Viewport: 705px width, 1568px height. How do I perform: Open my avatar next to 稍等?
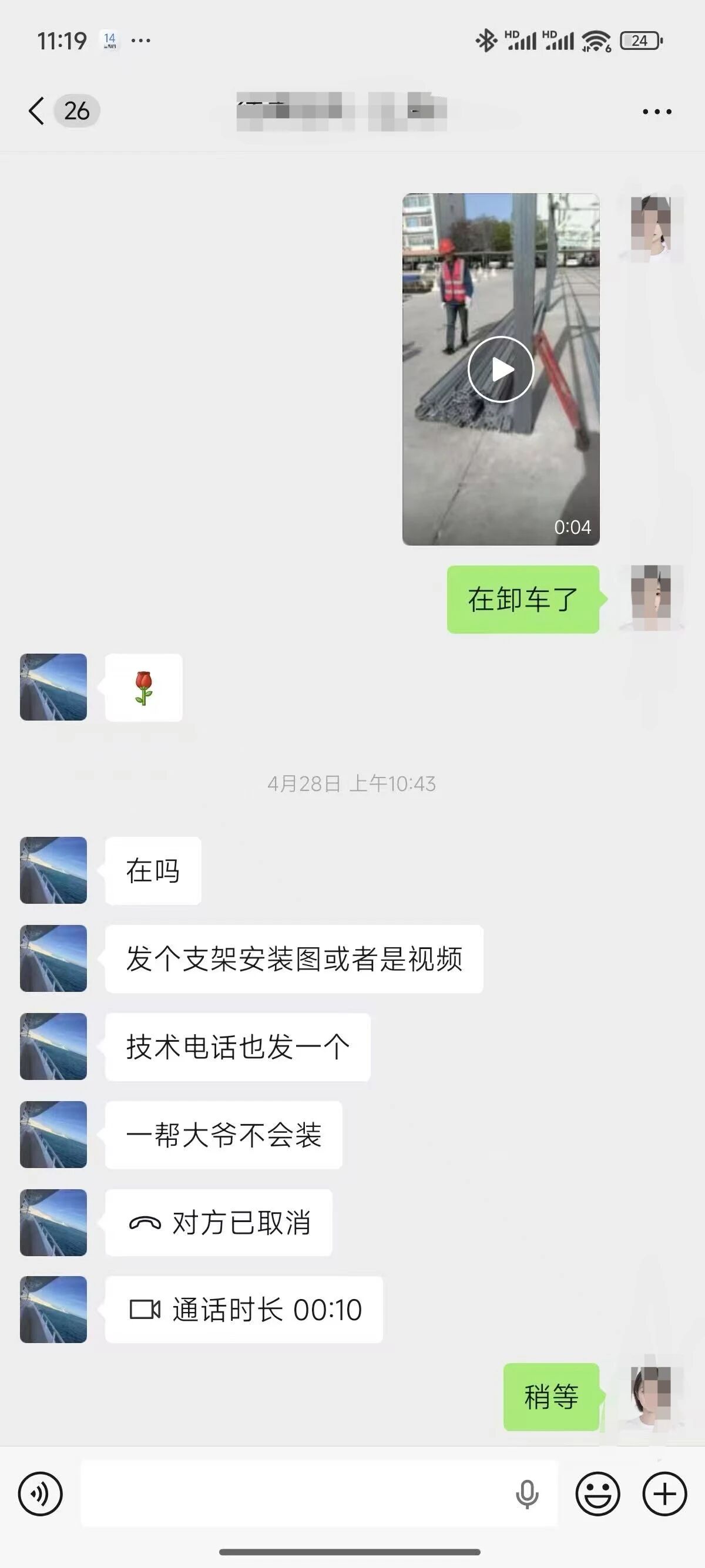coord(652,1397)
